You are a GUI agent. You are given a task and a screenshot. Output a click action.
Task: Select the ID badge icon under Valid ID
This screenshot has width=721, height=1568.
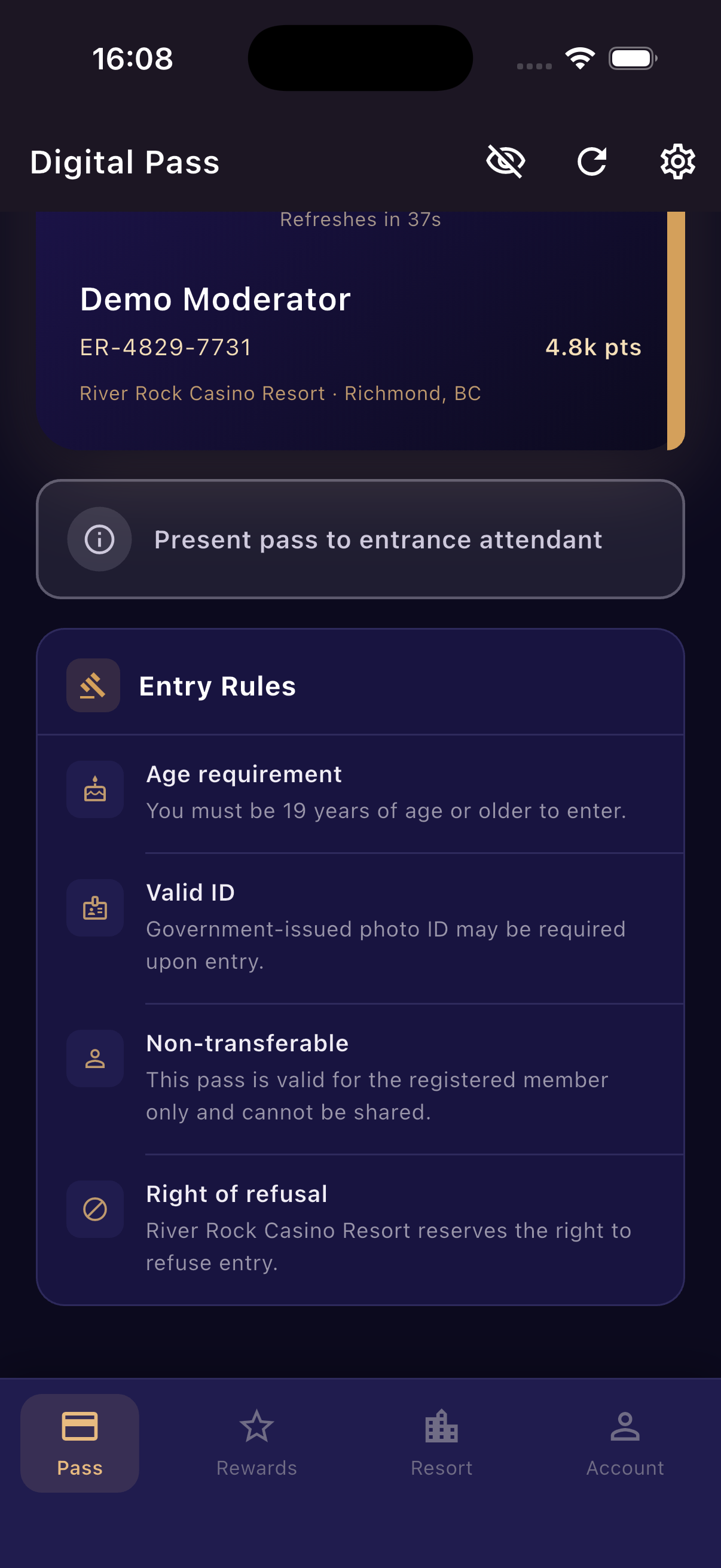[95, 908]
